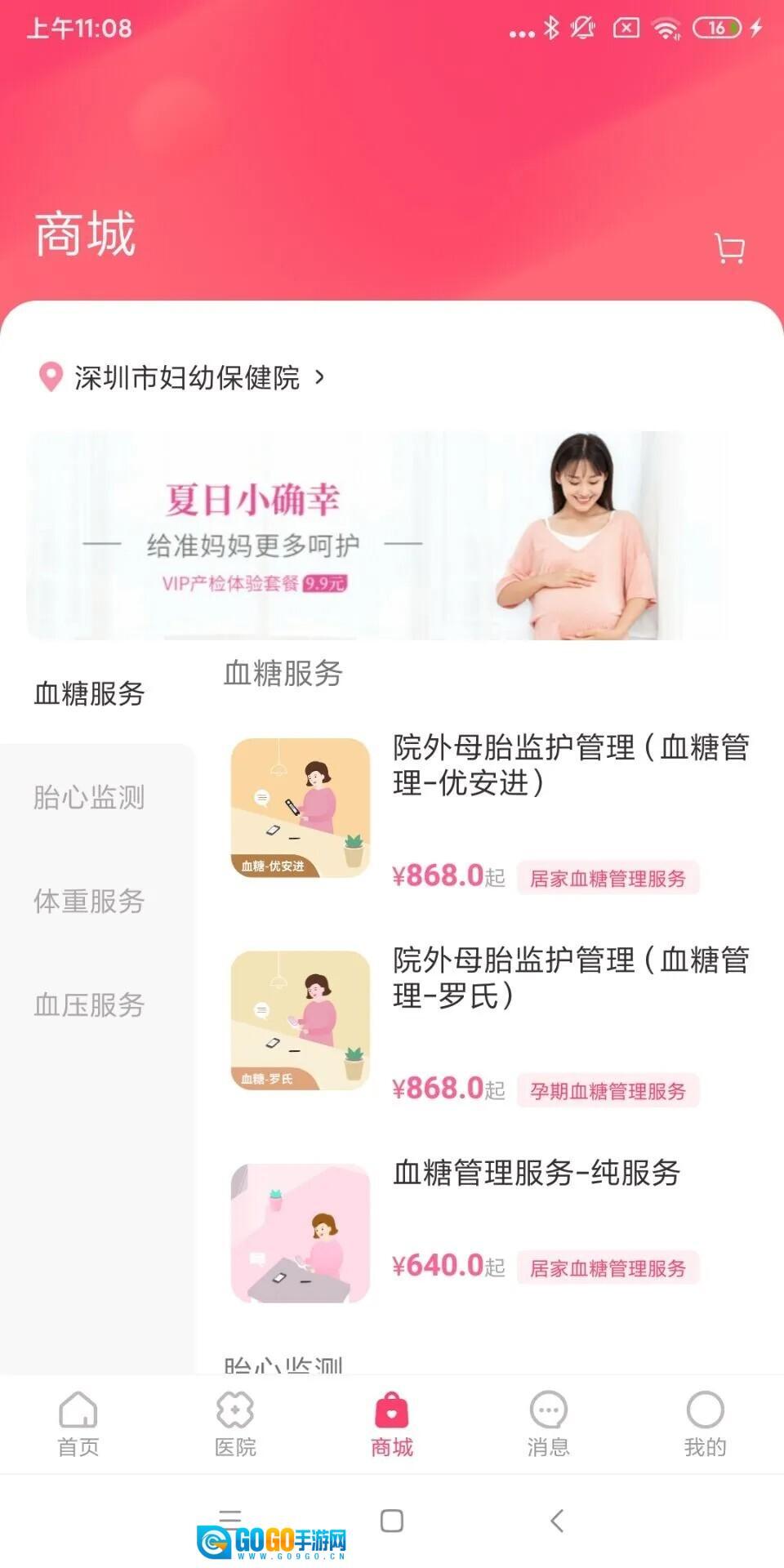
Task: Switch to the 我的 tab
Action: click(x=705, y=1424)
